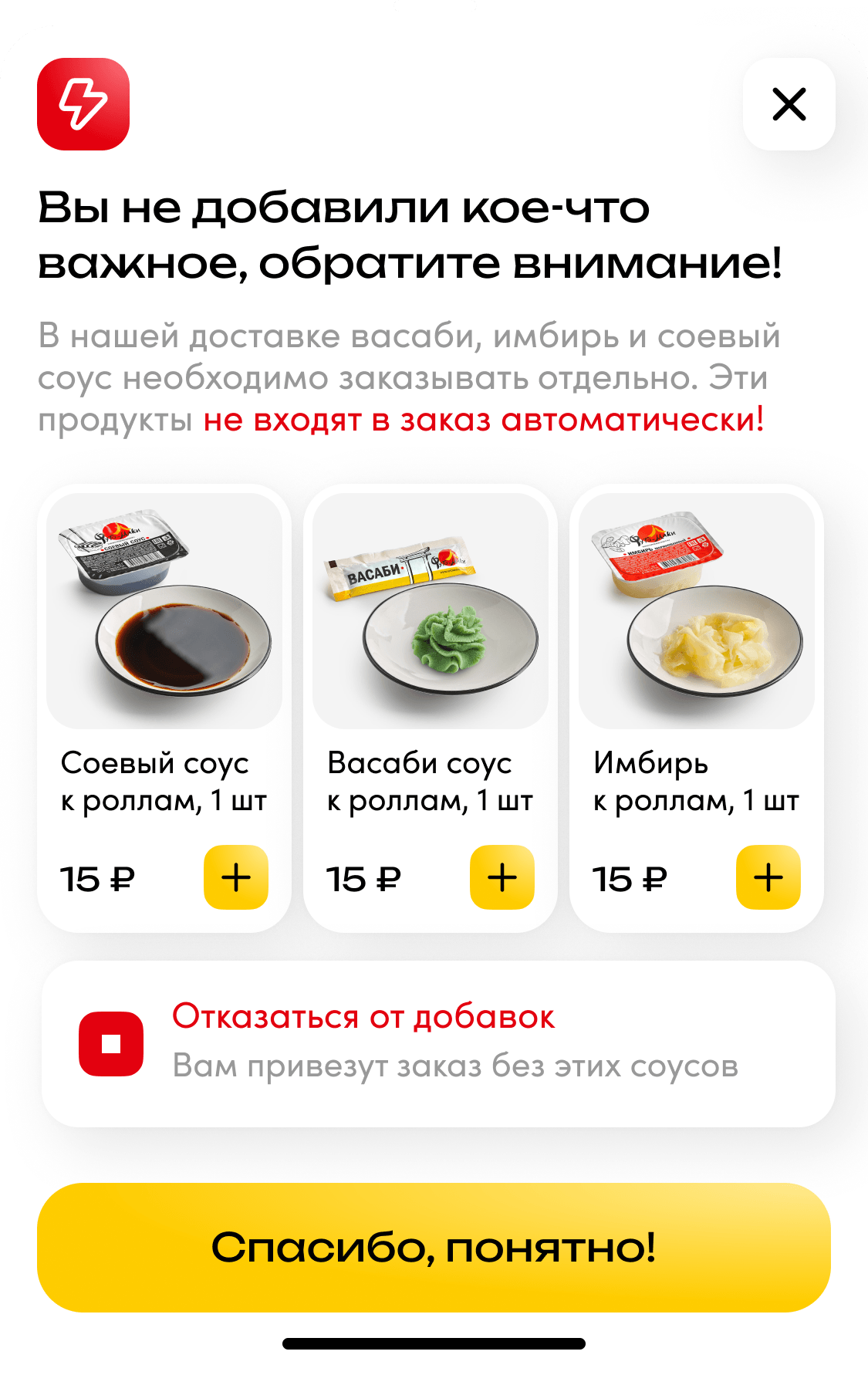
Task: Add Соевый соус to the order
Action: pyautogui.click(x=236, y=877)
